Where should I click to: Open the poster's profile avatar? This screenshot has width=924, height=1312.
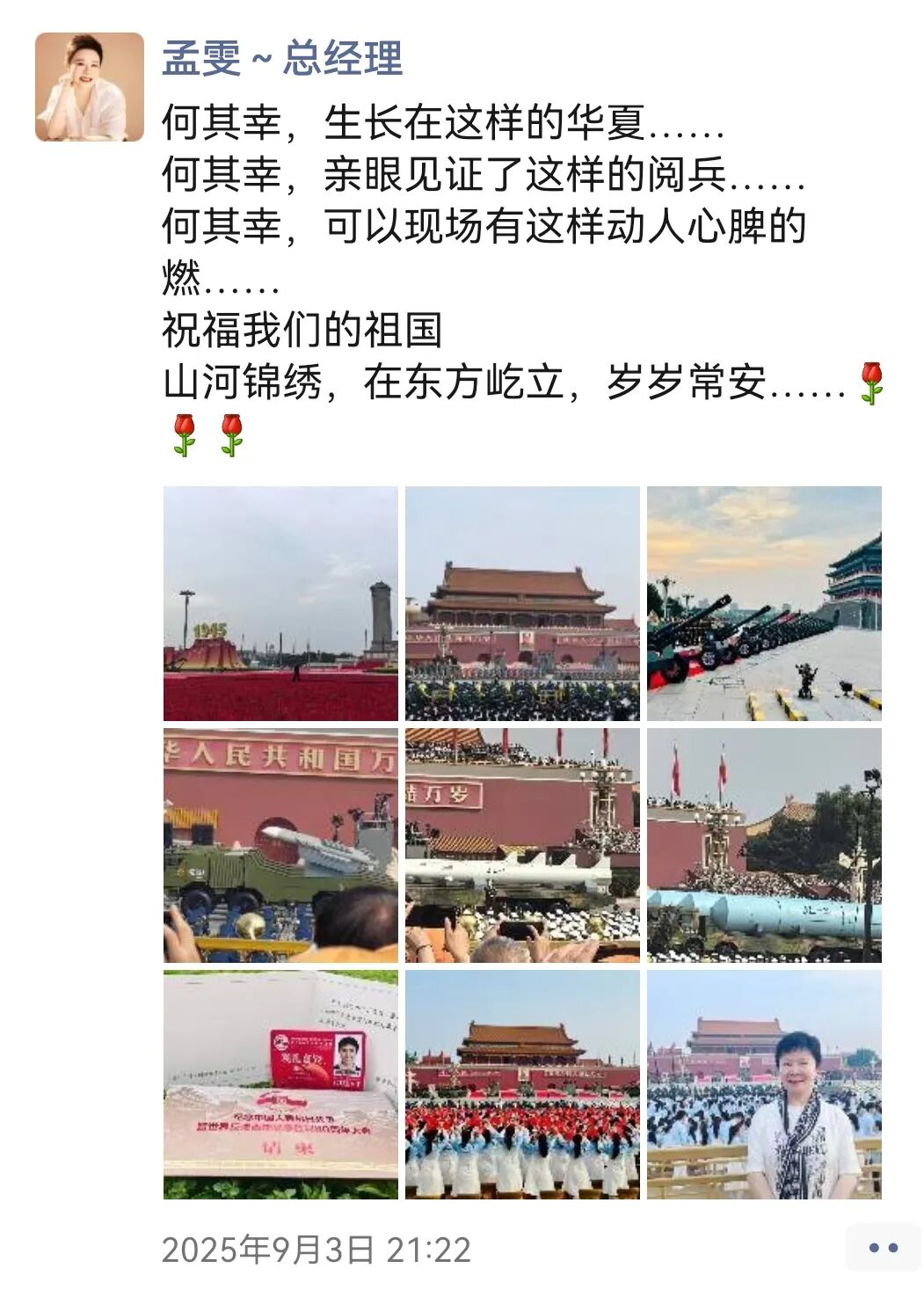coord(89,87)
